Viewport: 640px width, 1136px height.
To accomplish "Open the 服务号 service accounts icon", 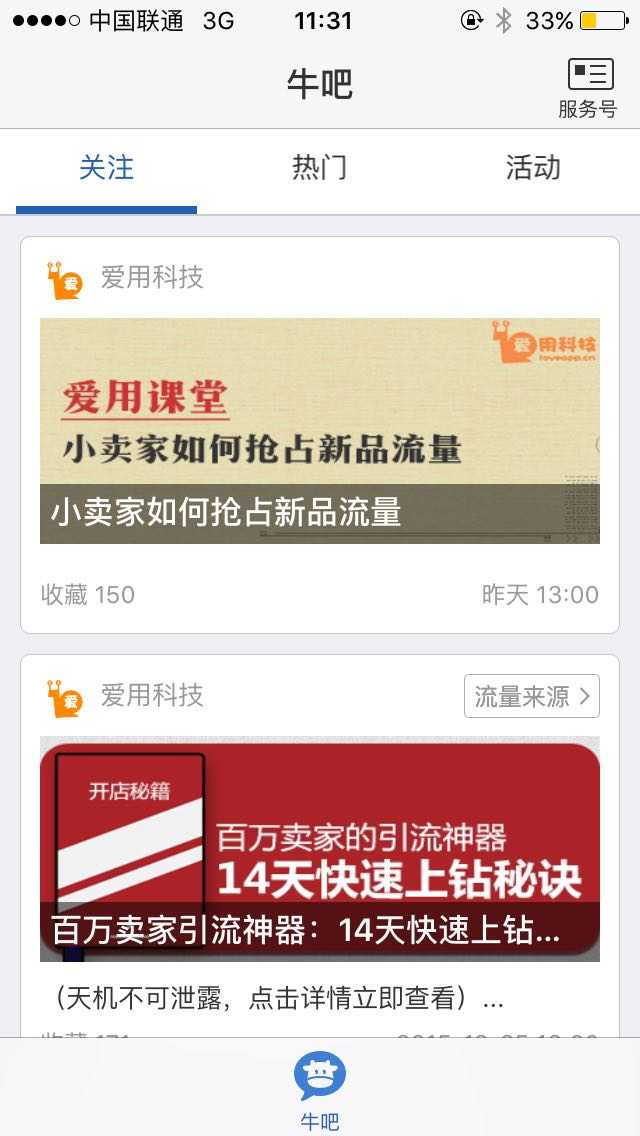I will 589,87.
